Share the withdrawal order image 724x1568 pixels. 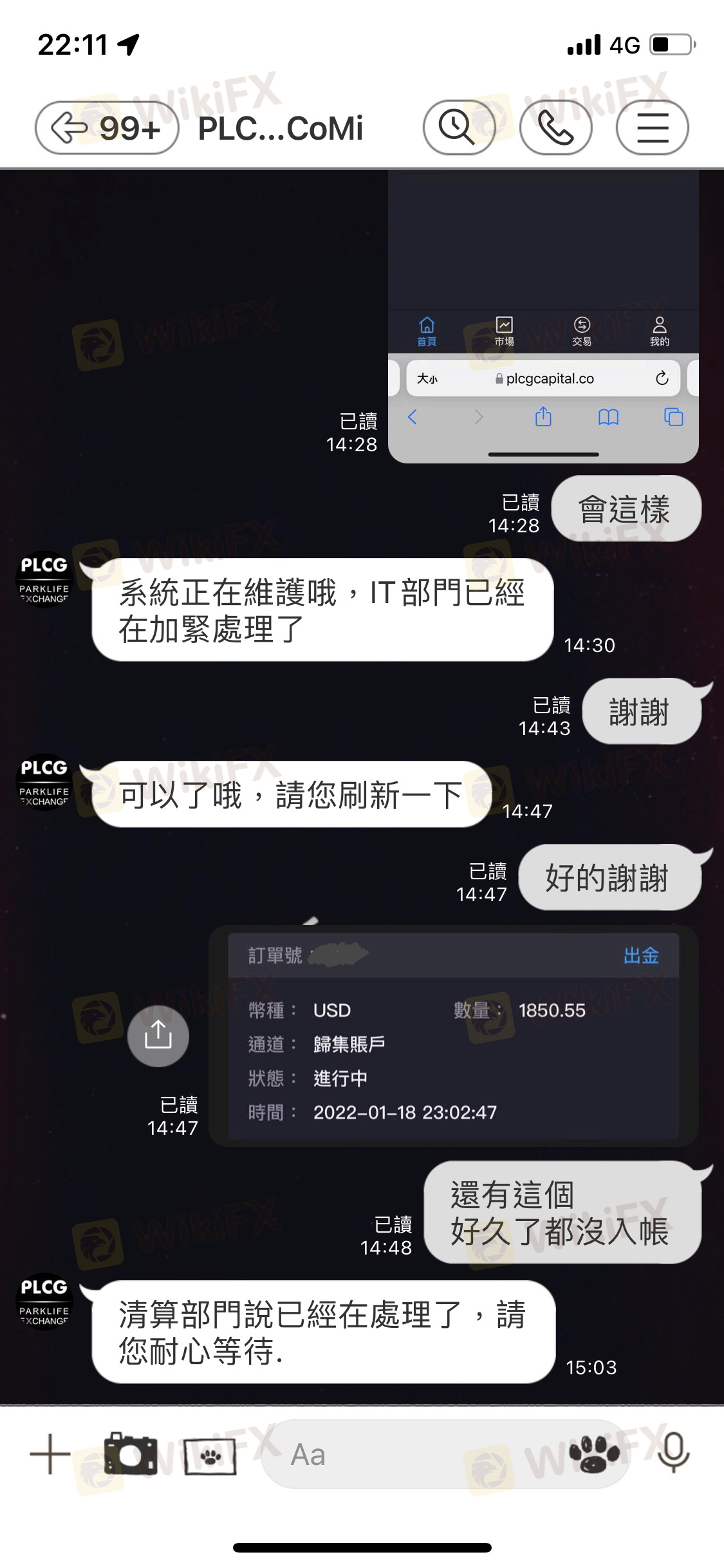coord(158,1036)
